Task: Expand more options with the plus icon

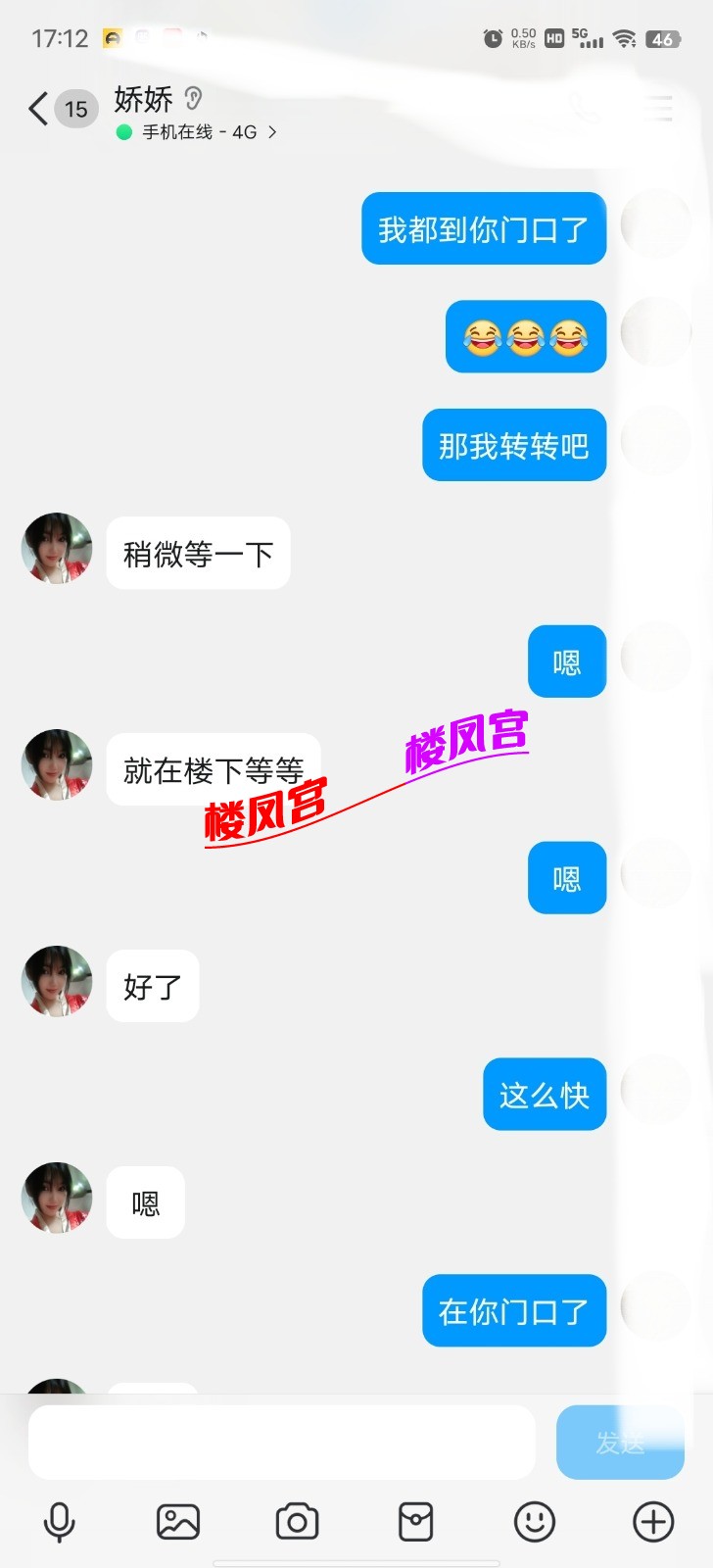Action: tap(653, 1522)
